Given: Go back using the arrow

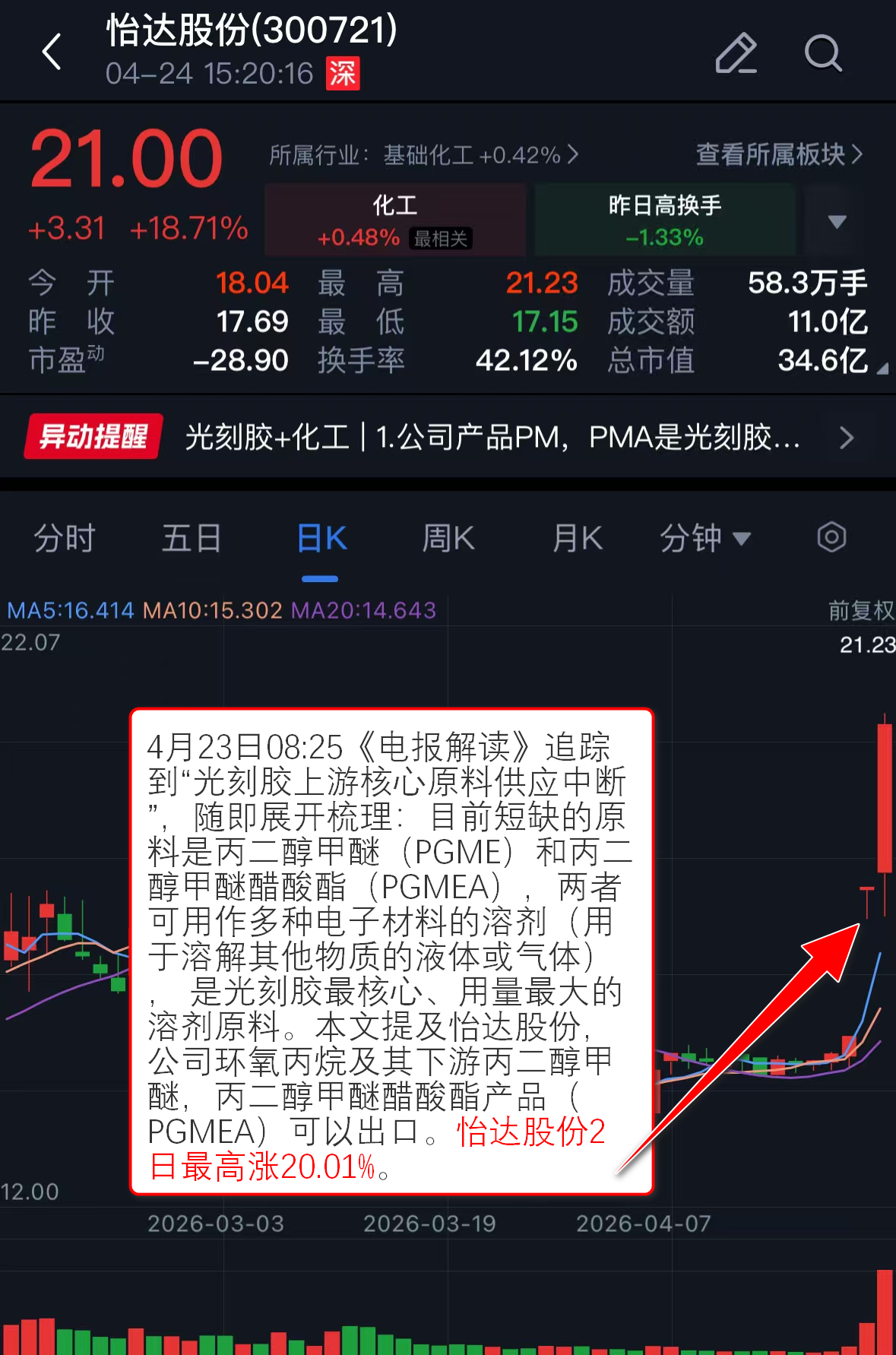Looking at the screenshot, I should [x=52, y=52].
